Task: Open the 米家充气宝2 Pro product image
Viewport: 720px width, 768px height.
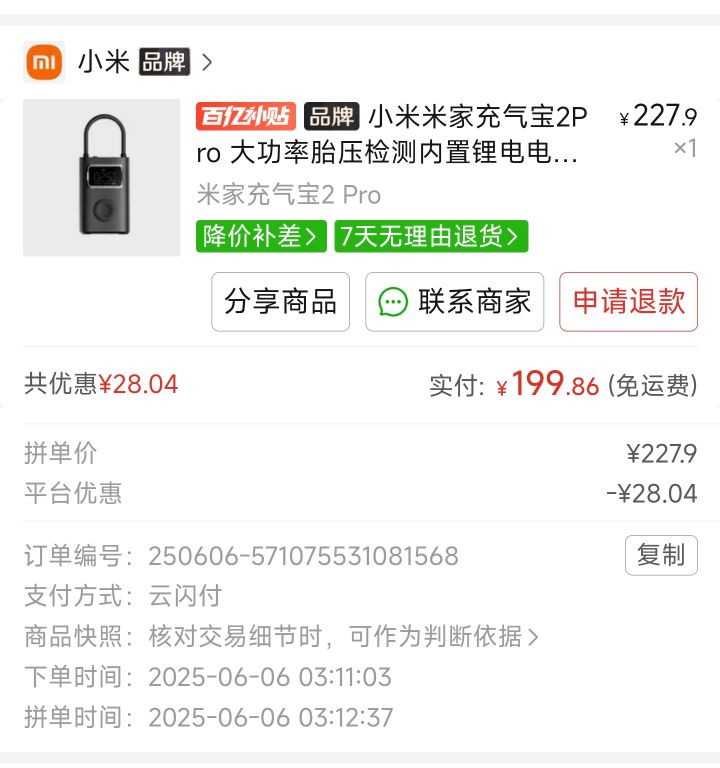Action: tap(102, 178)
